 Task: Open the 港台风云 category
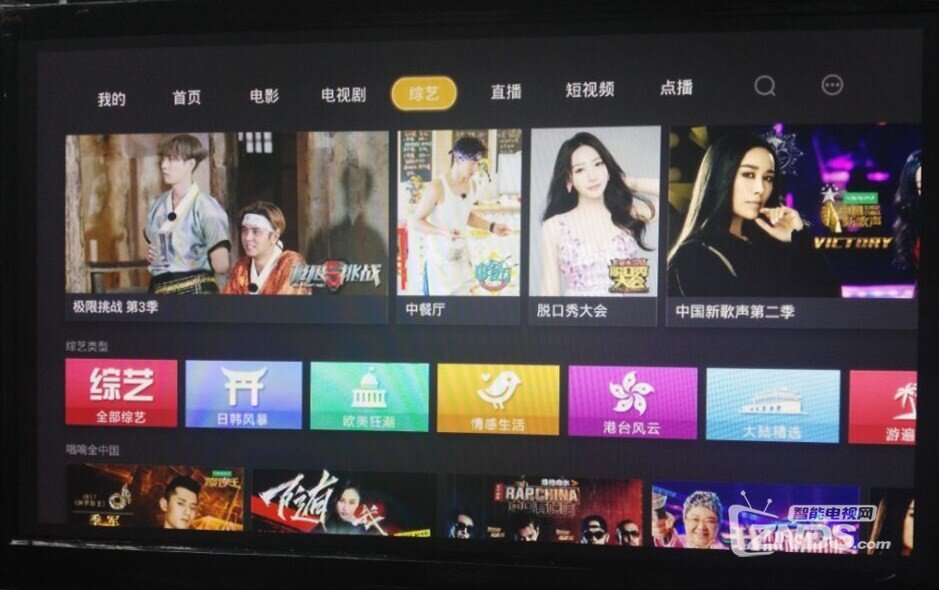(632, 401)
